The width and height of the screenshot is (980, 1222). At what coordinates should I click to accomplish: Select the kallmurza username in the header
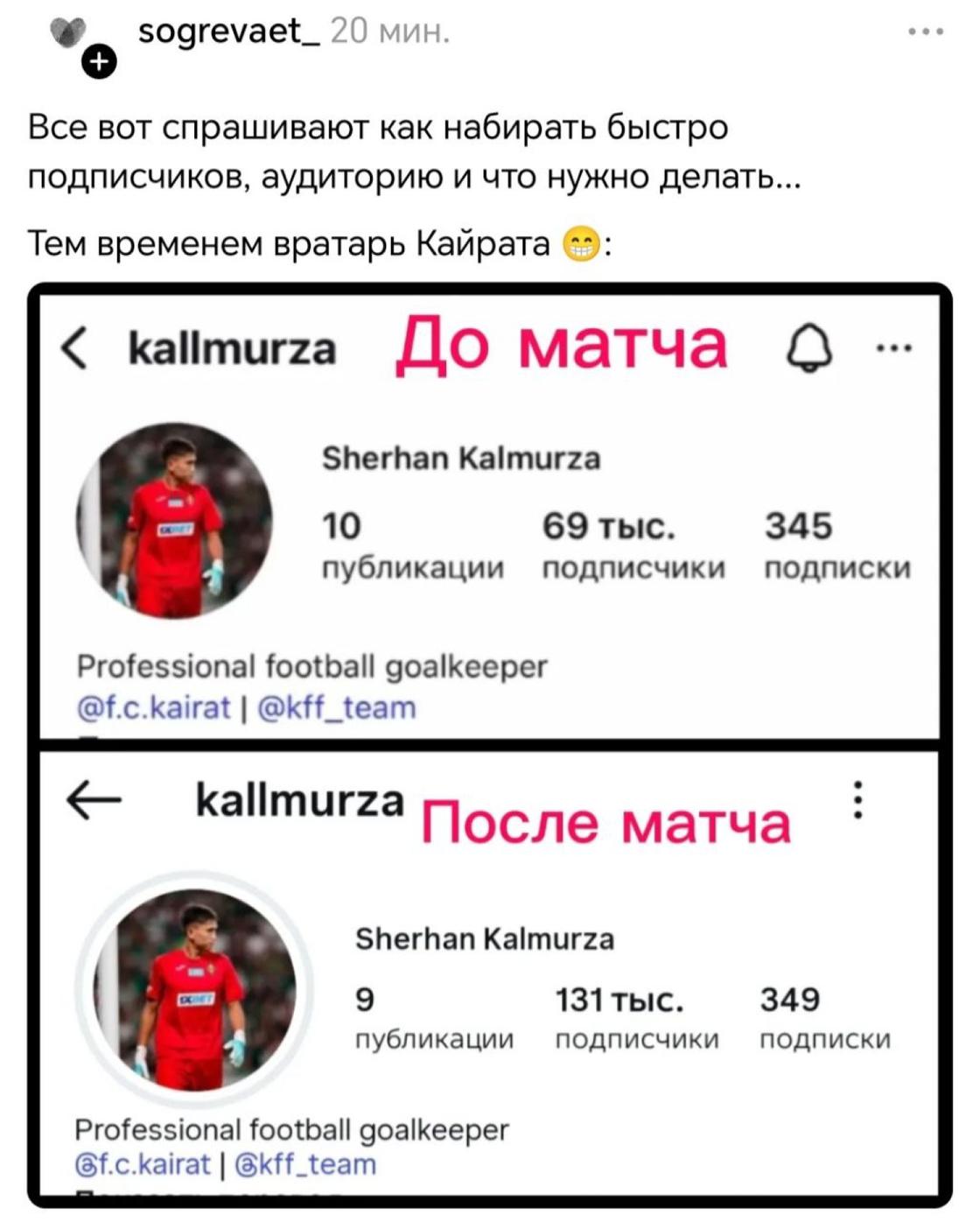[232, 348]
